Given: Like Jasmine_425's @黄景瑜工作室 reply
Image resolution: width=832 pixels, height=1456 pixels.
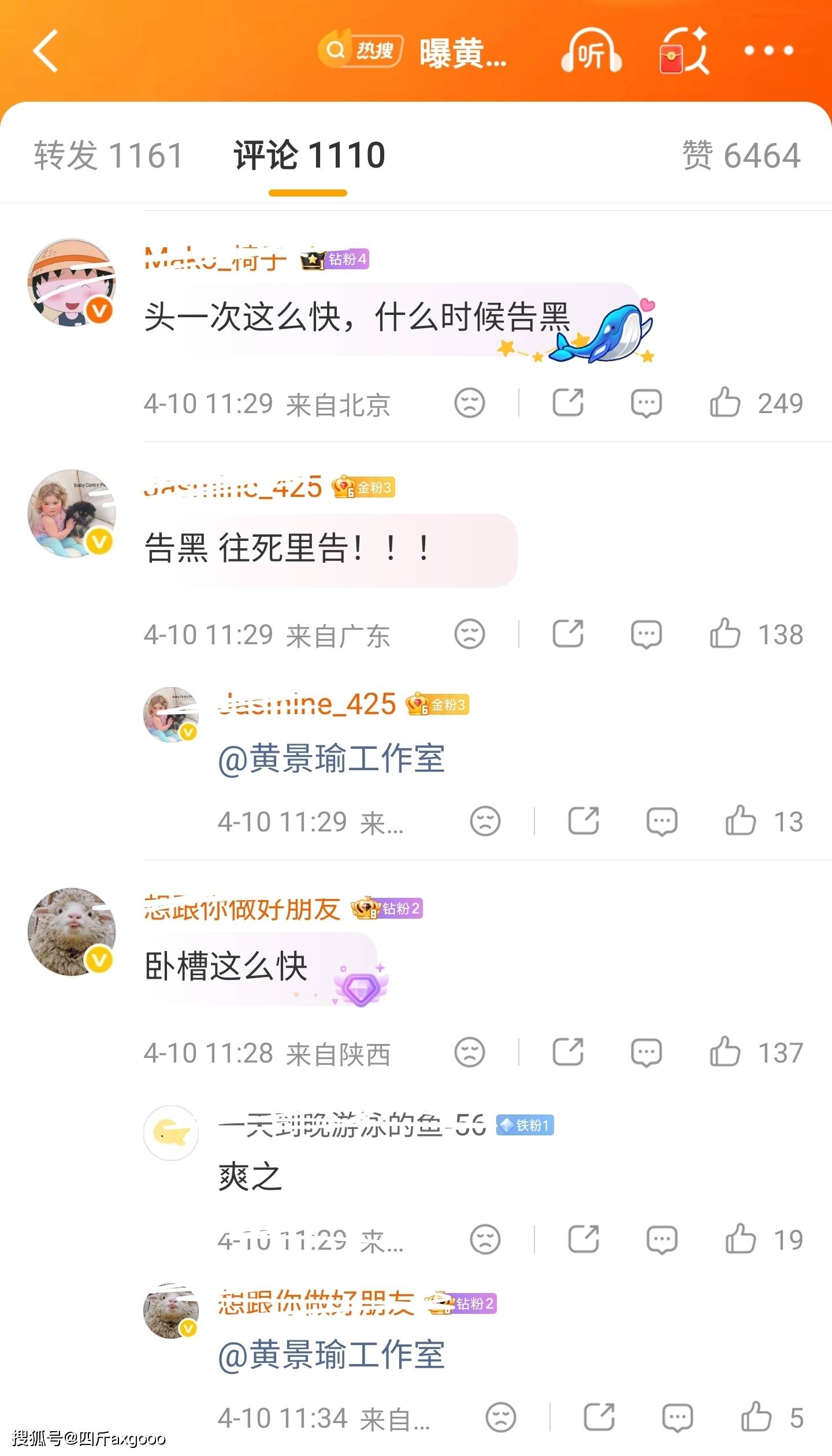Looking at the screenshot, I should pyautogui.click(x=741, y=822).
